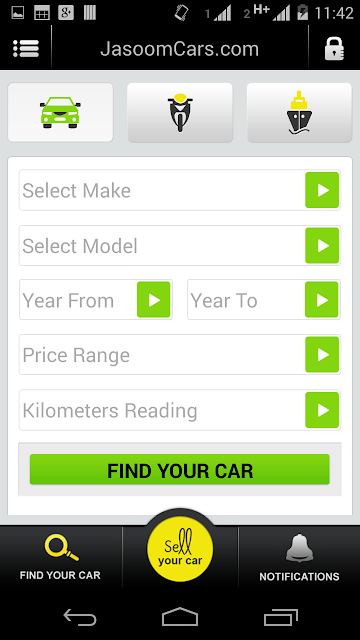Select the green car category tab

click(x=60, y=113)
